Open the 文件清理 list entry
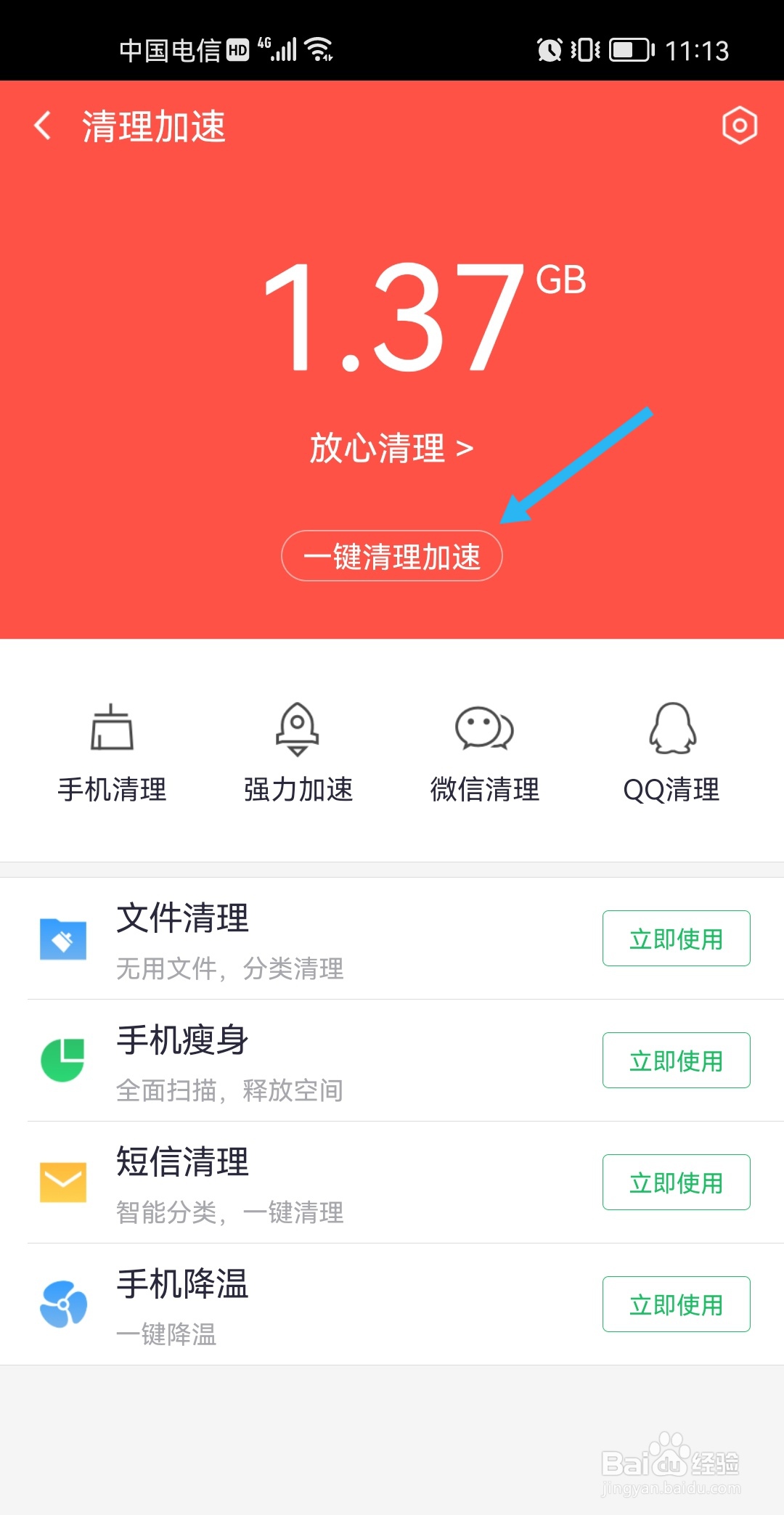This screenshot has width=784, height=1515. point(181,920)
